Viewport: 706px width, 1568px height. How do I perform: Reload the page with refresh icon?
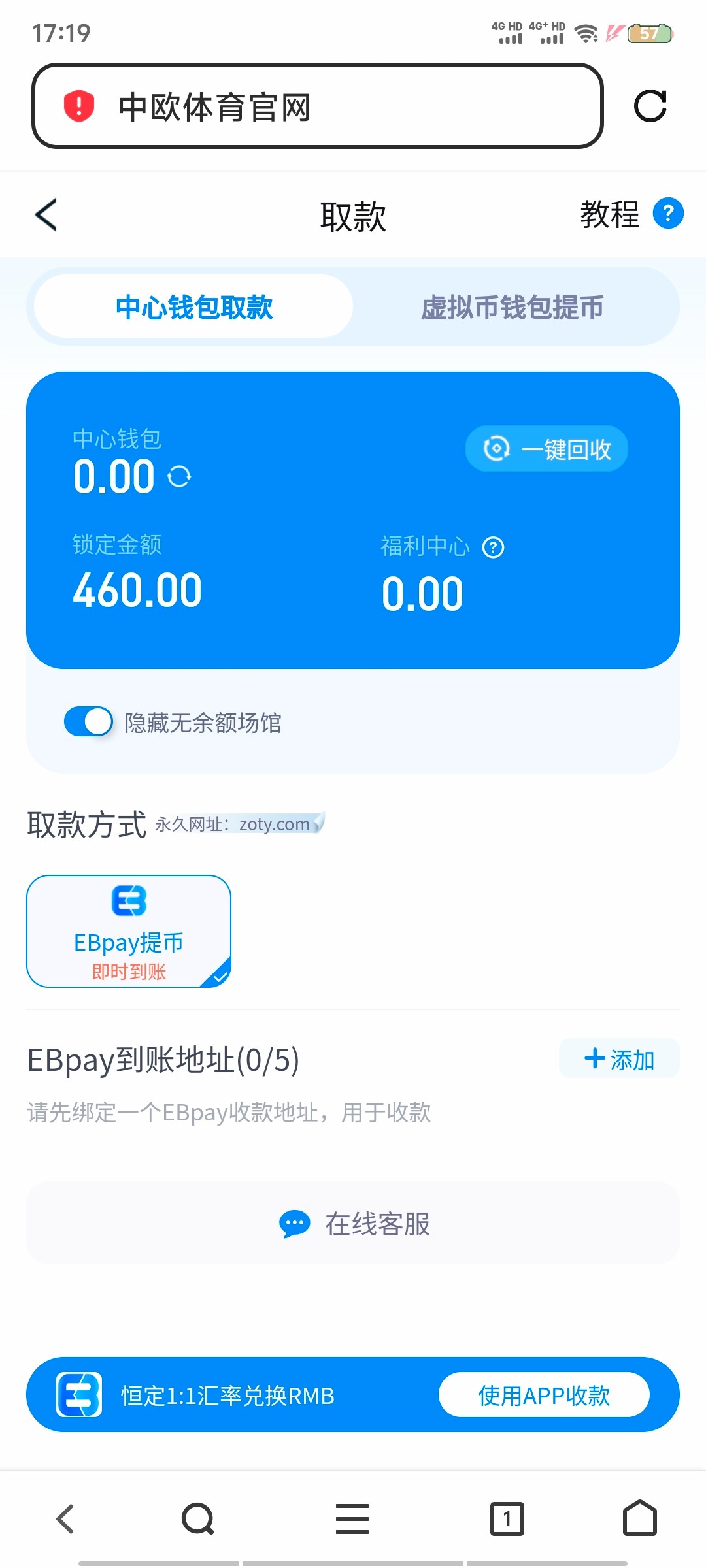coord(650,106)
